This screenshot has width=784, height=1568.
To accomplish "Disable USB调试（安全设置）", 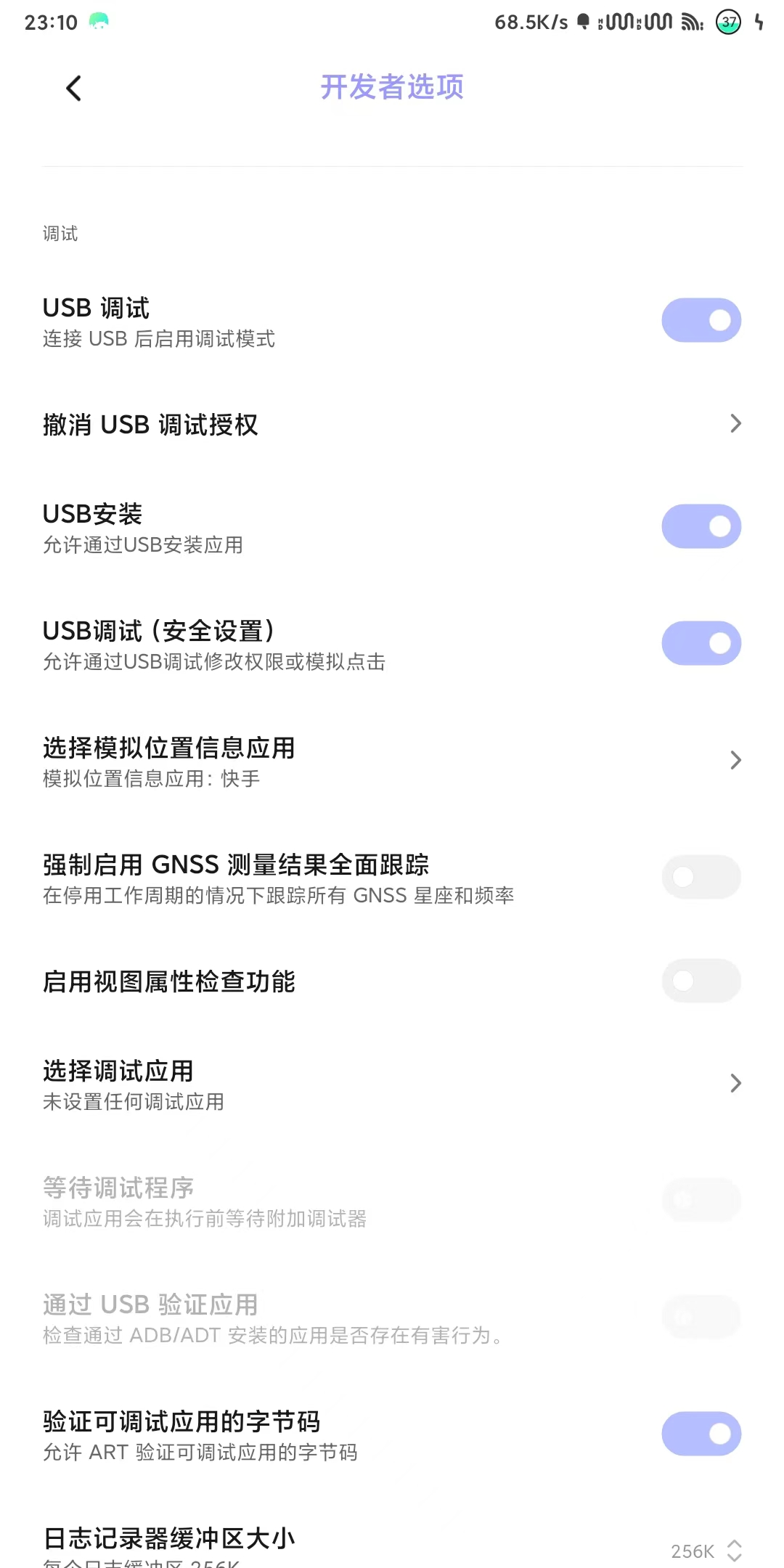I will (700, 642).
